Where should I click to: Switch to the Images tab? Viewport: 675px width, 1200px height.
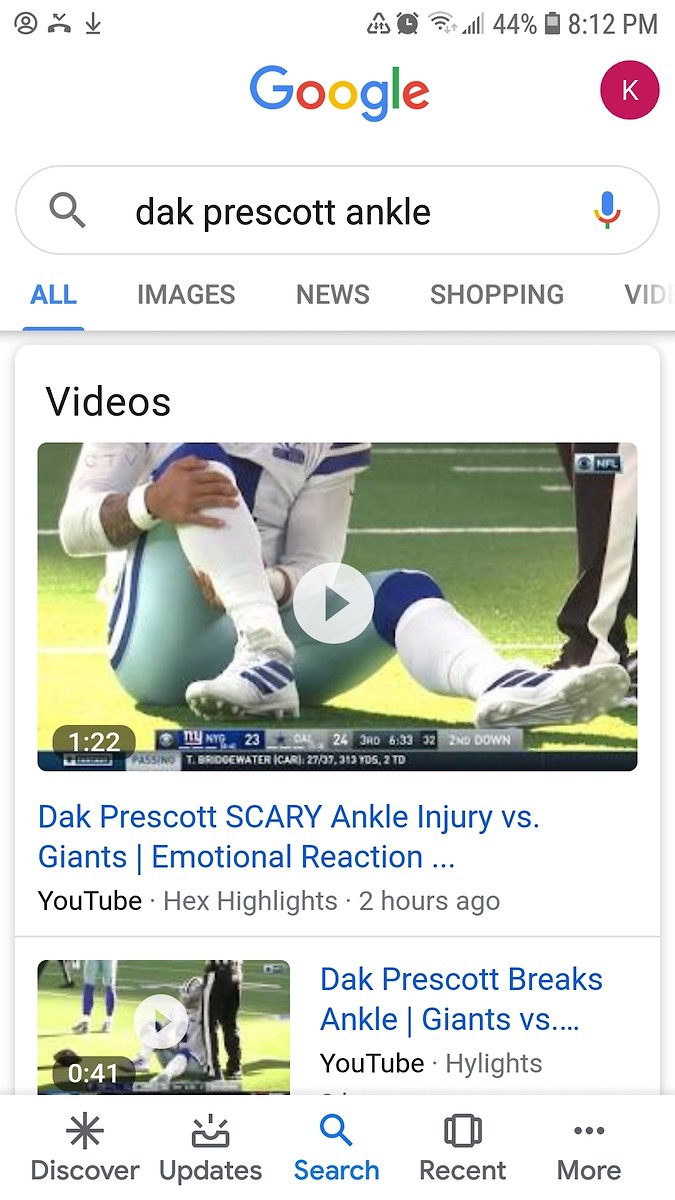[x=186, y=294]
